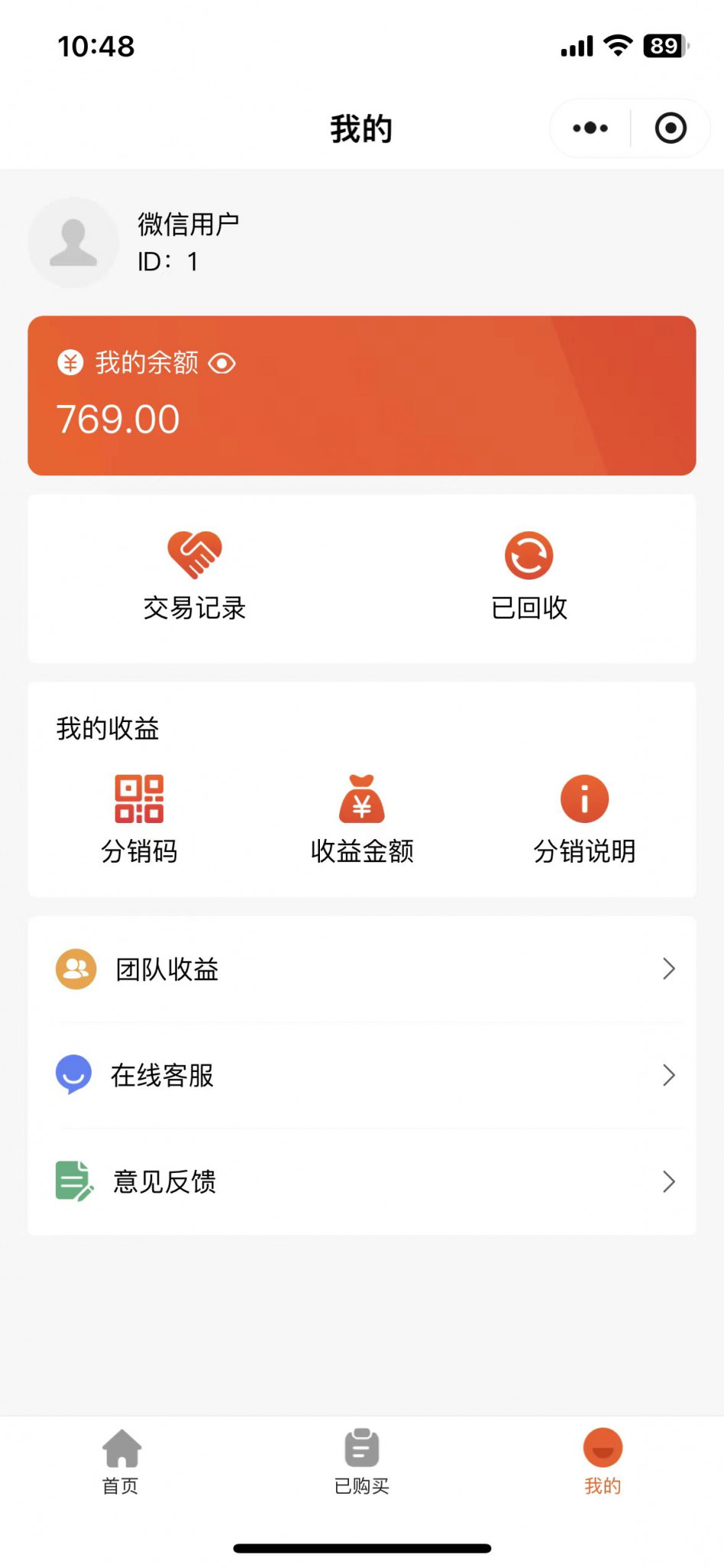Open the 我的余额 balance card
724x1568 pixels.
coord(362,396)
